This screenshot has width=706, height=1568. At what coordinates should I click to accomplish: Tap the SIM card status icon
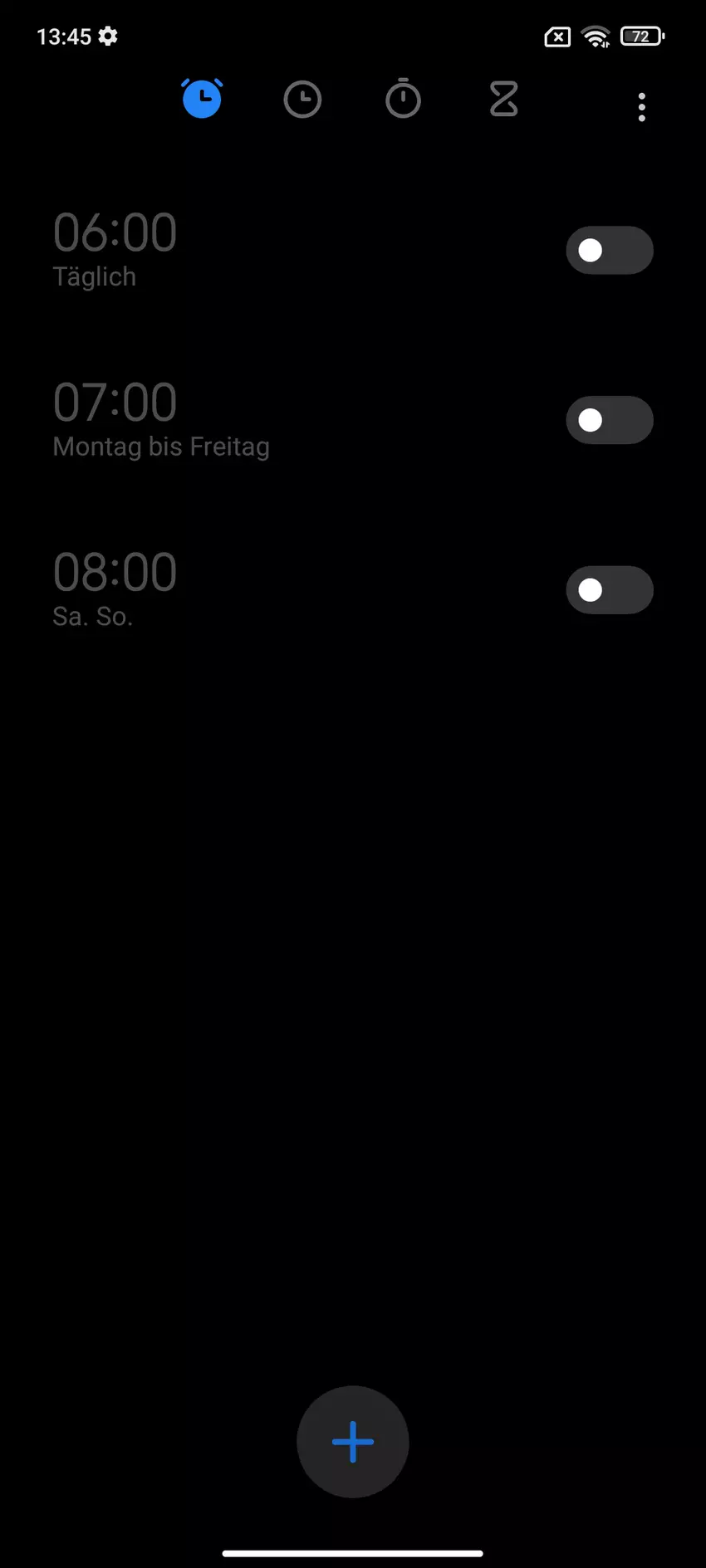coord(555,36)
